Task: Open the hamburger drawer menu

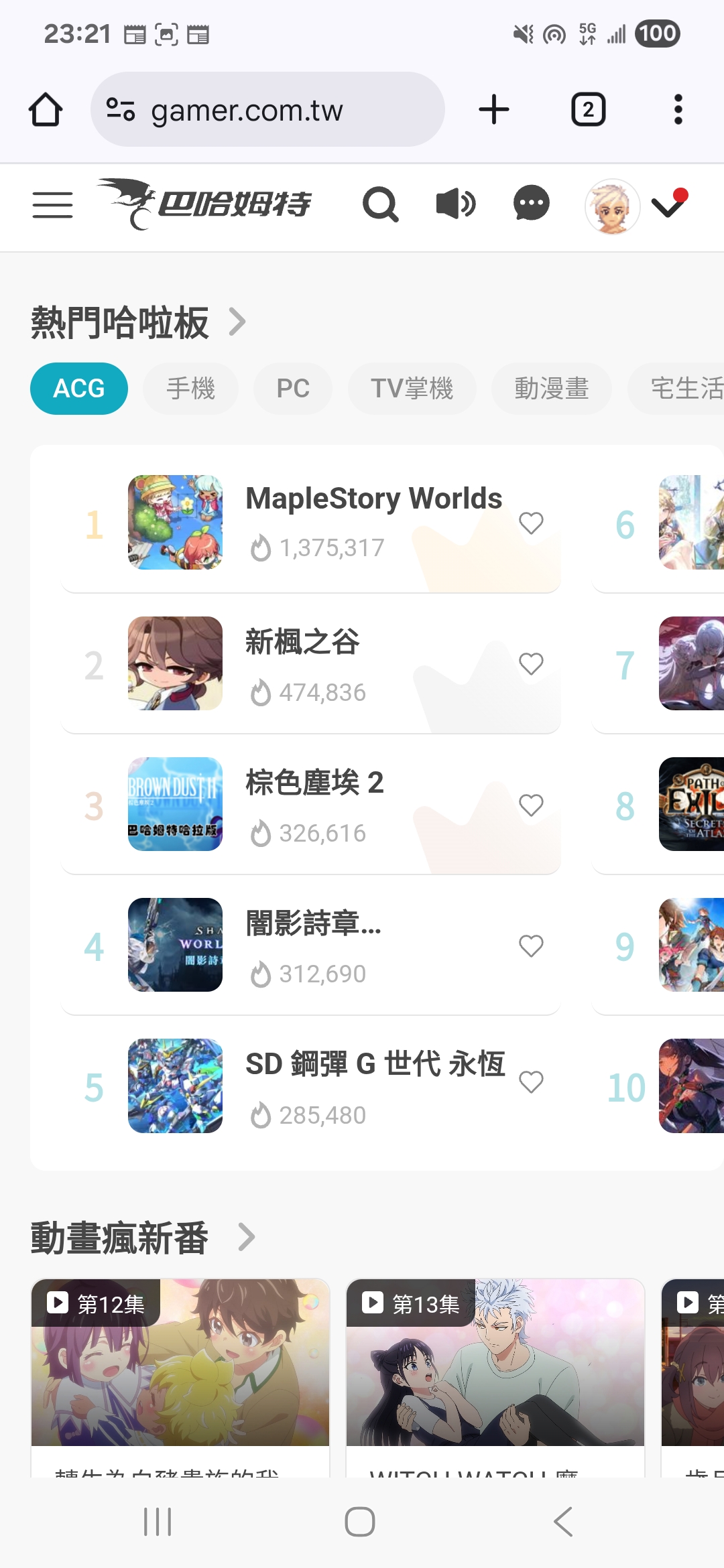Action: coord(52,205)
